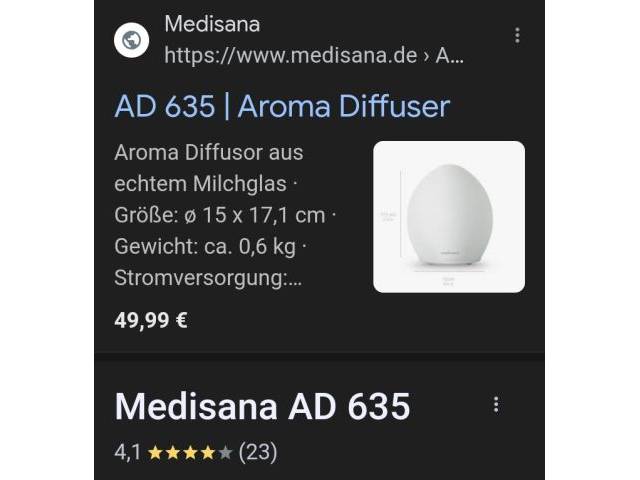The width and height of the screenshot is (640, 480).
Task: Open the AD 635 Aroma Diffuser result link
Action: [282, 107]
